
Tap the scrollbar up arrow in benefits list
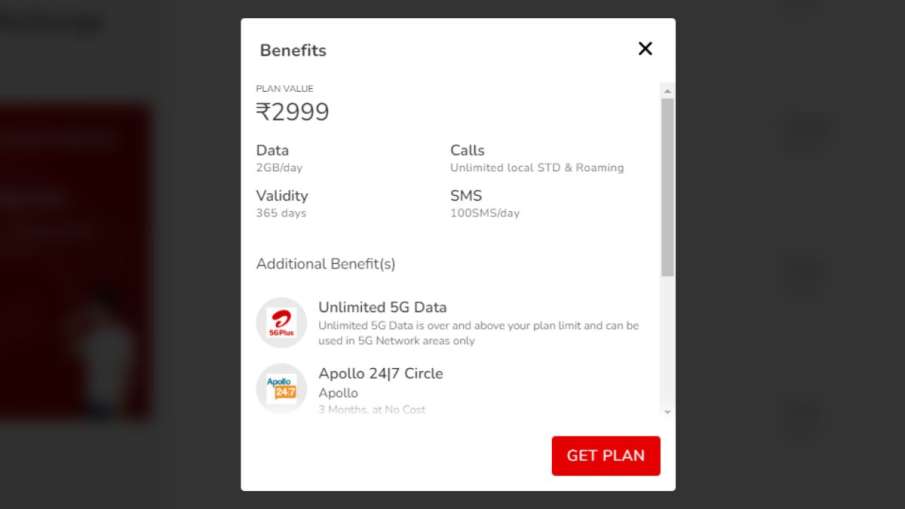pos(667,89)
